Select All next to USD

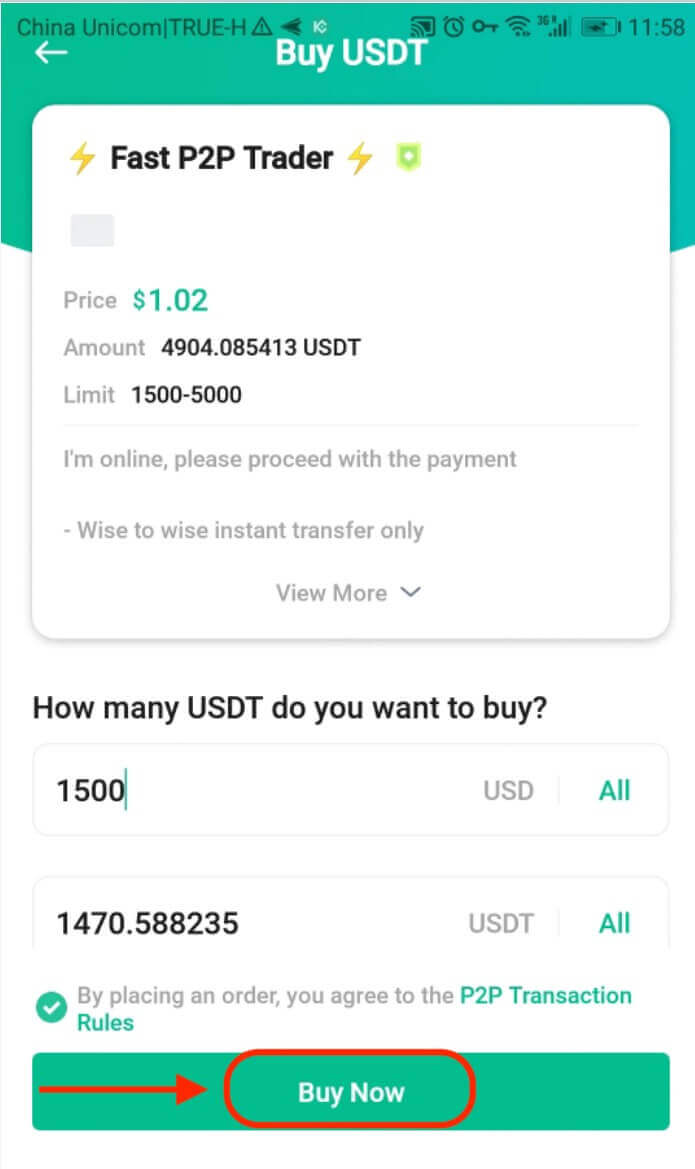tap(614, 790)
